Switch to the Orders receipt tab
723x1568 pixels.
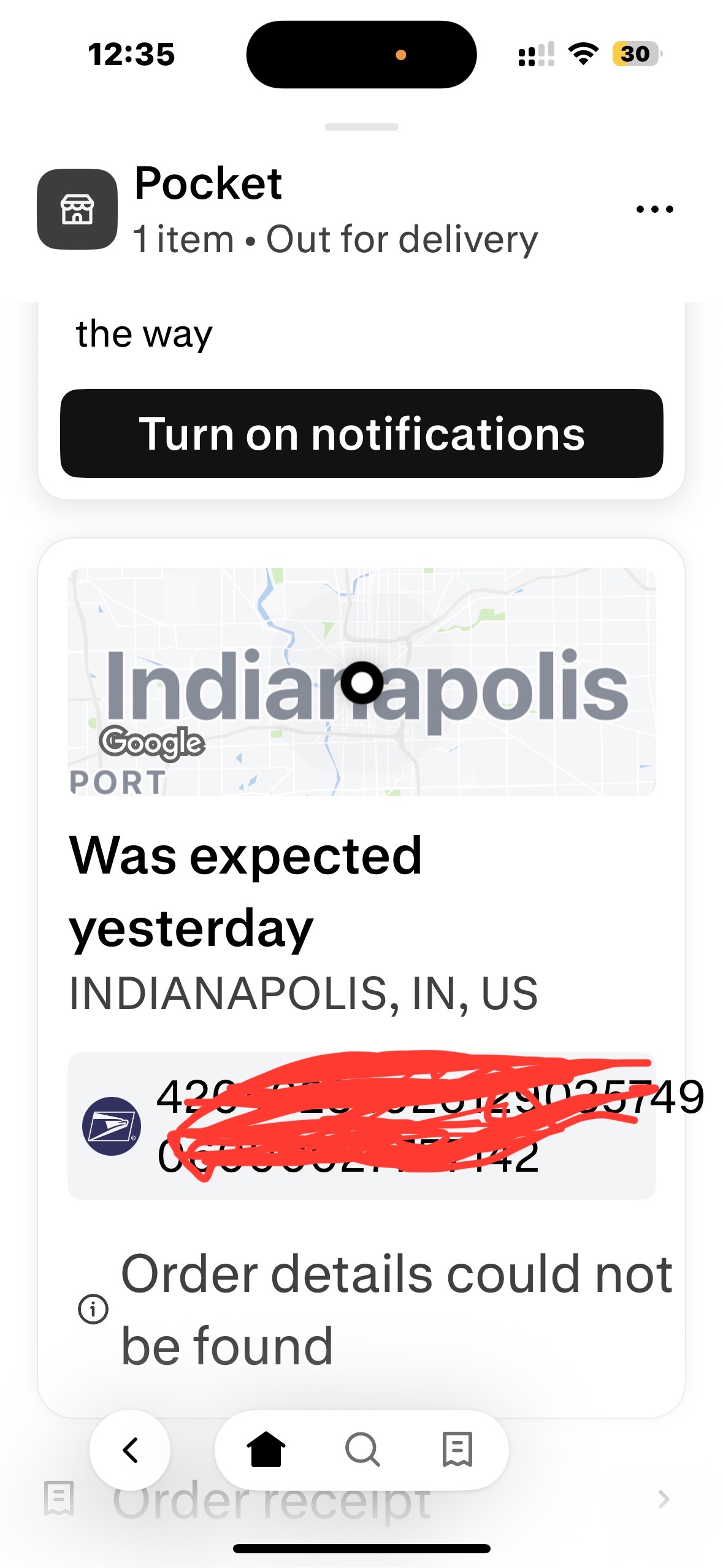coord(457,1450)
